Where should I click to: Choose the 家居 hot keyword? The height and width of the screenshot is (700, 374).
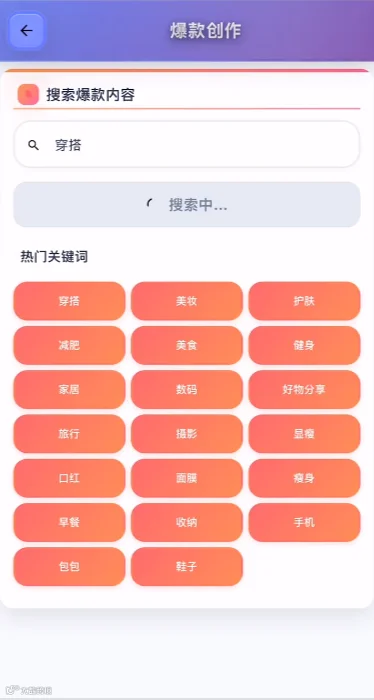69,389
